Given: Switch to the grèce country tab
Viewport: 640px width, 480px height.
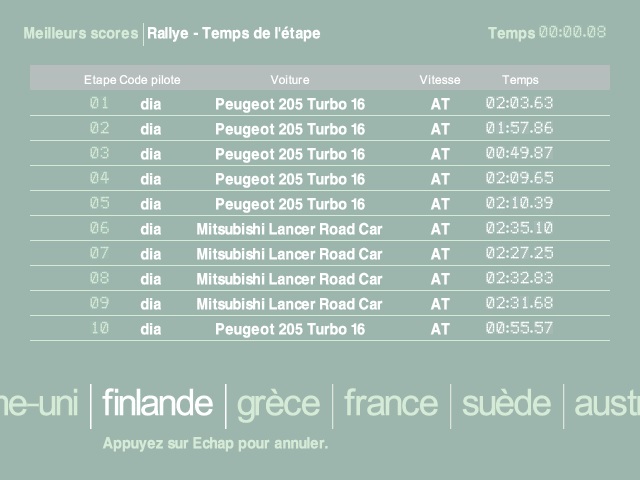Looking at the screenshot, I should click(x=278, y=404).
